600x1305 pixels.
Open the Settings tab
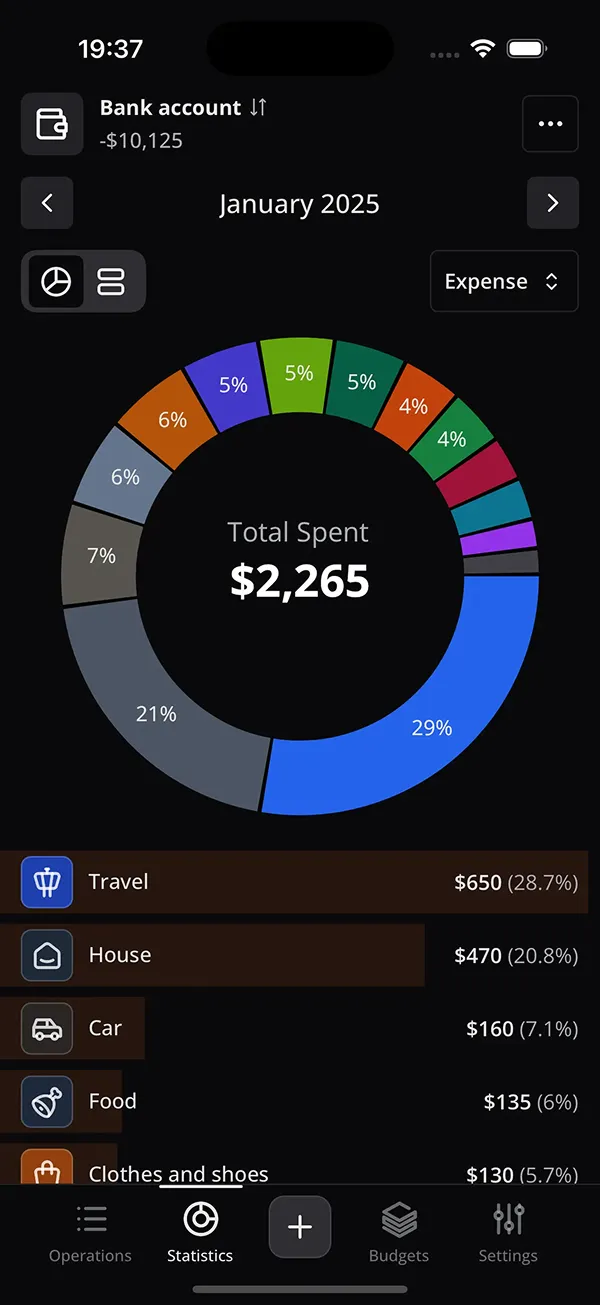click(508, 1234)
